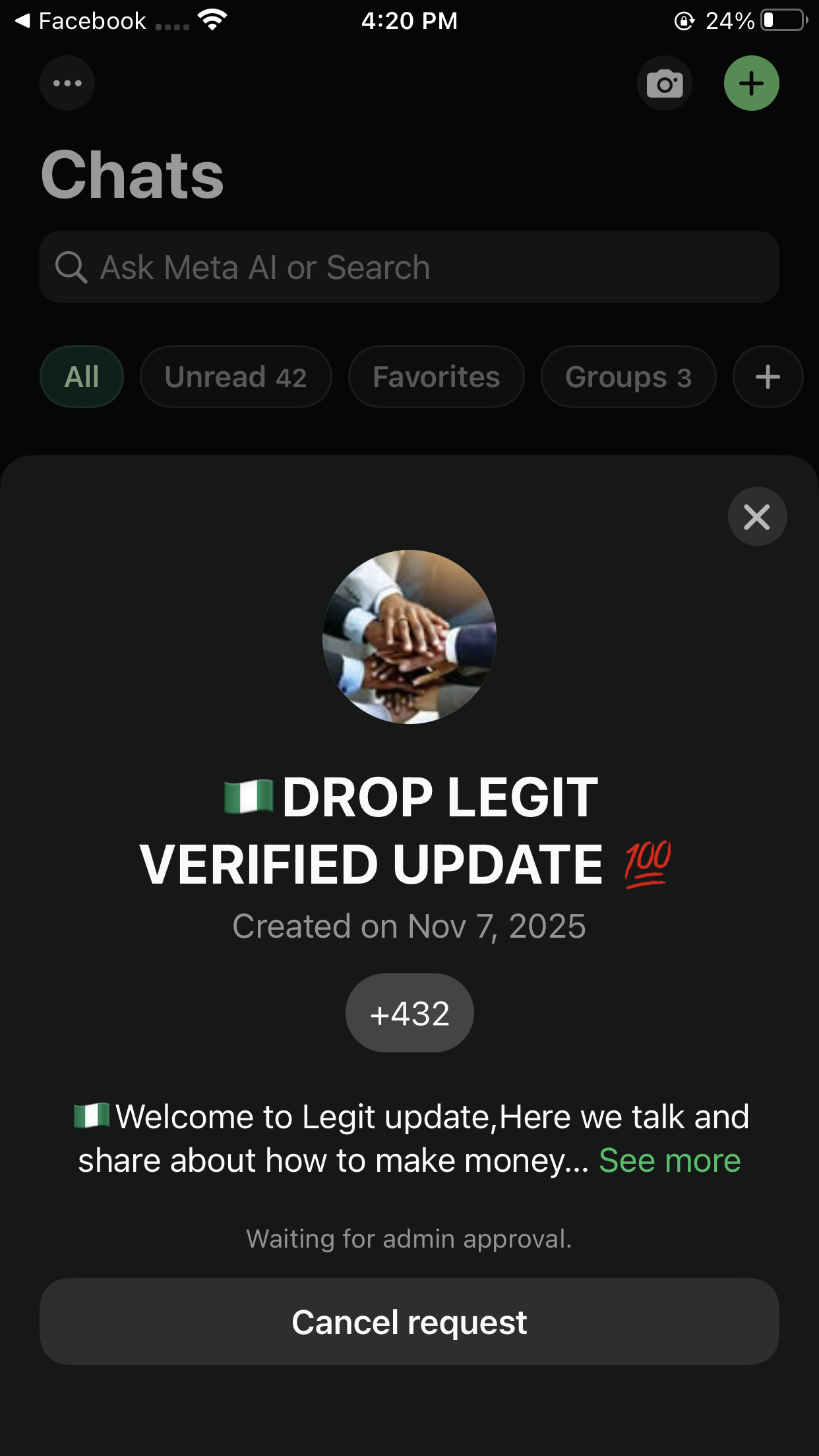Start a new chat with green plus
This screenshot has height=1456, width=819.
click(751, 84)
